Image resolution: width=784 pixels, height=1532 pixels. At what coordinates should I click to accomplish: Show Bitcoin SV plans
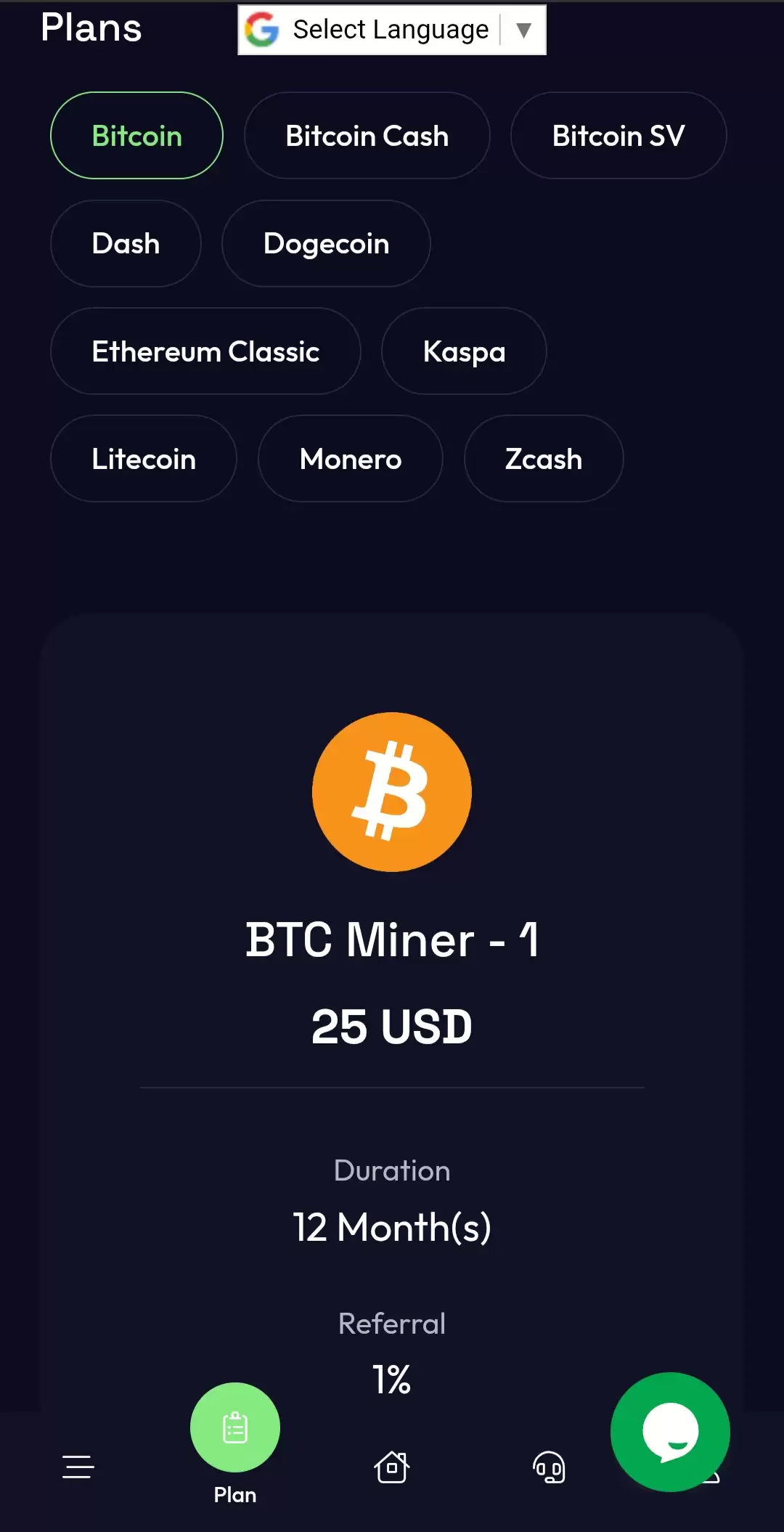(x=618, y=136)
